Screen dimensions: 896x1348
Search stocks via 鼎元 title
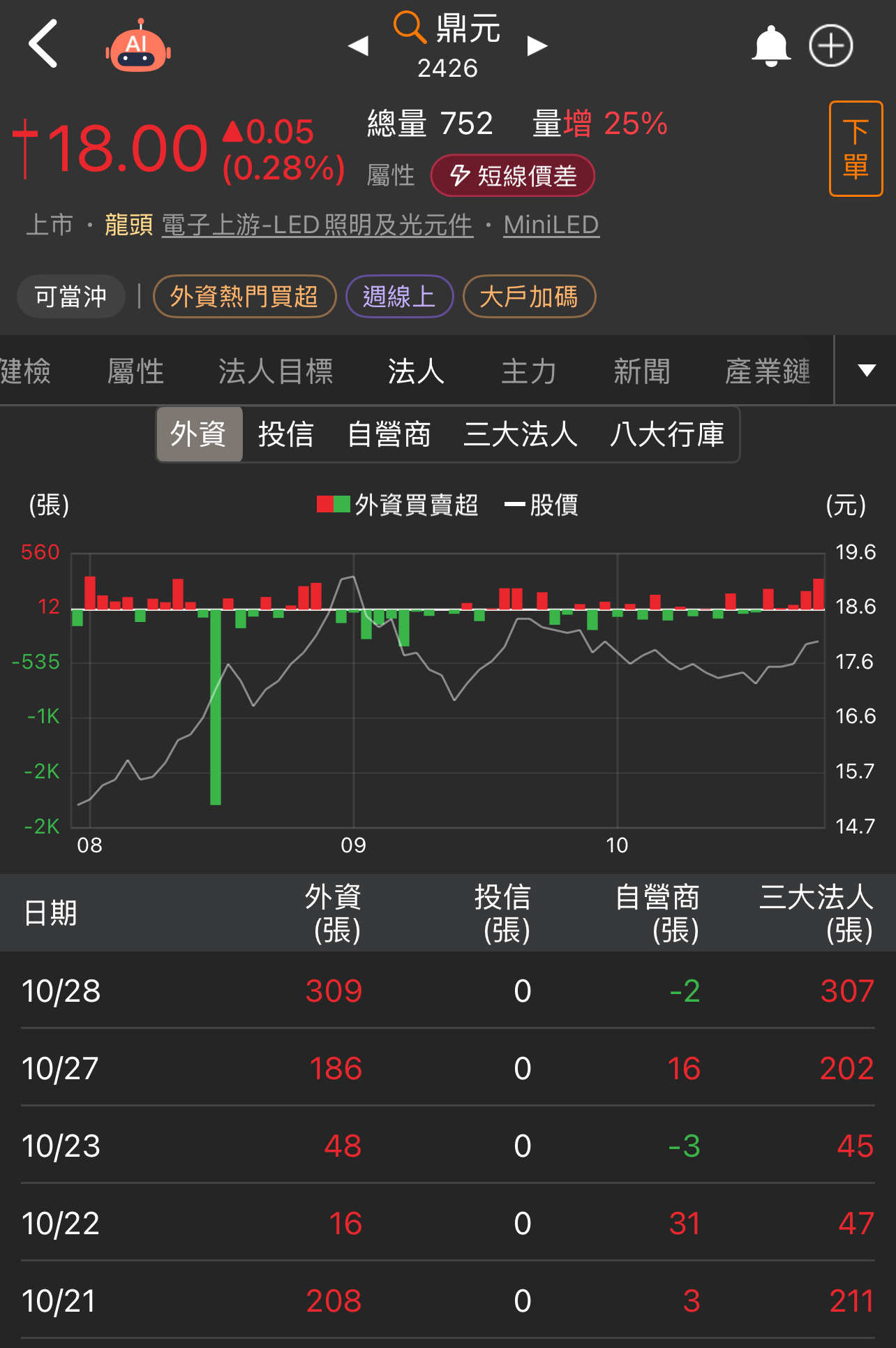click(x=447, y=29)
